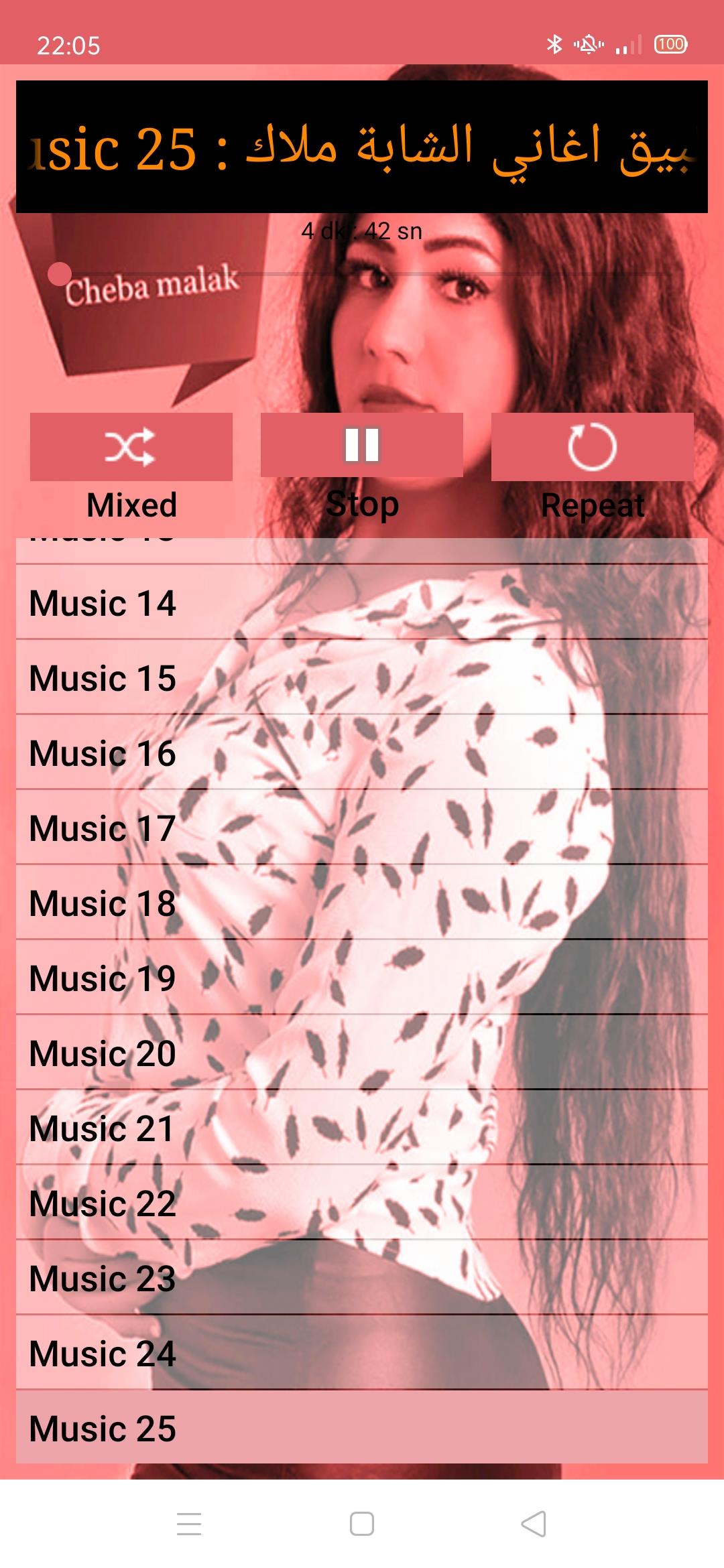This screenshot has height=1568, width=724.
Task: Choose Music 22 in the playlist
Action: click(362, 1203)
